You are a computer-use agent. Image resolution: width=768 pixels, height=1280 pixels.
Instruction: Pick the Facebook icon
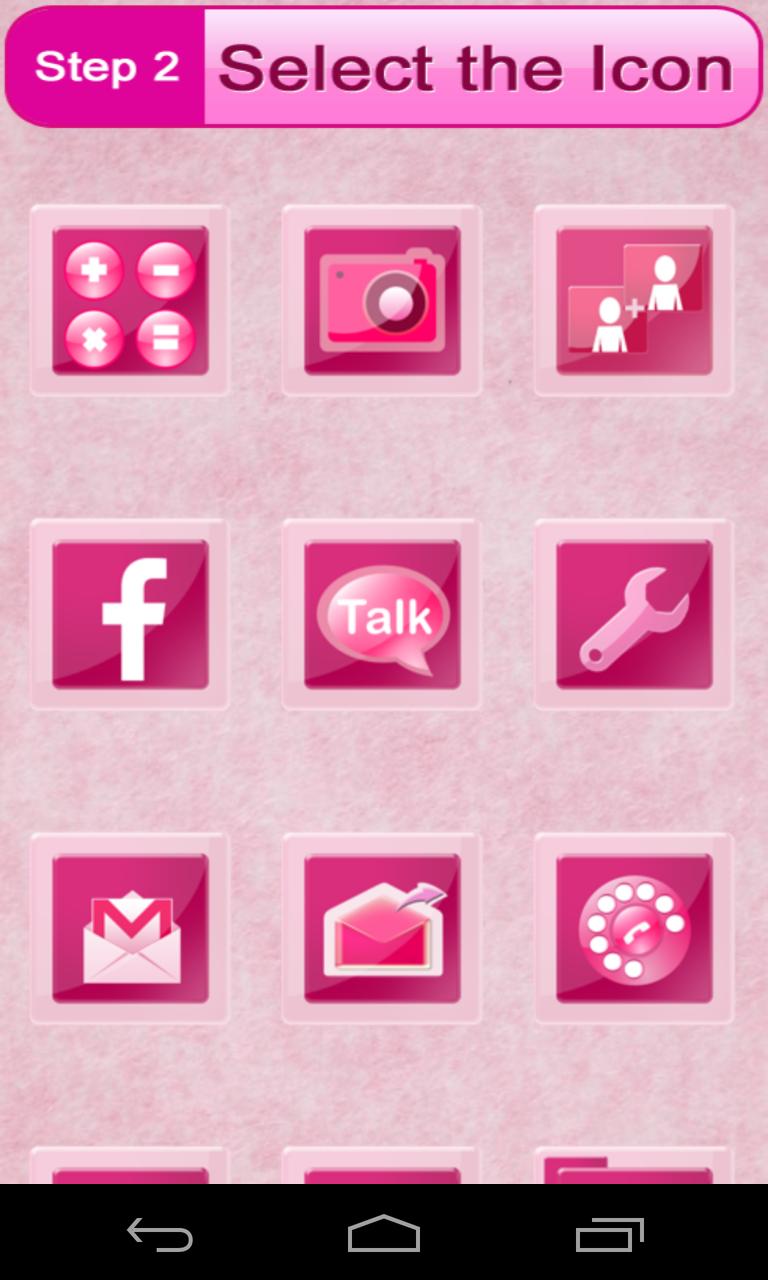point(129,614)
